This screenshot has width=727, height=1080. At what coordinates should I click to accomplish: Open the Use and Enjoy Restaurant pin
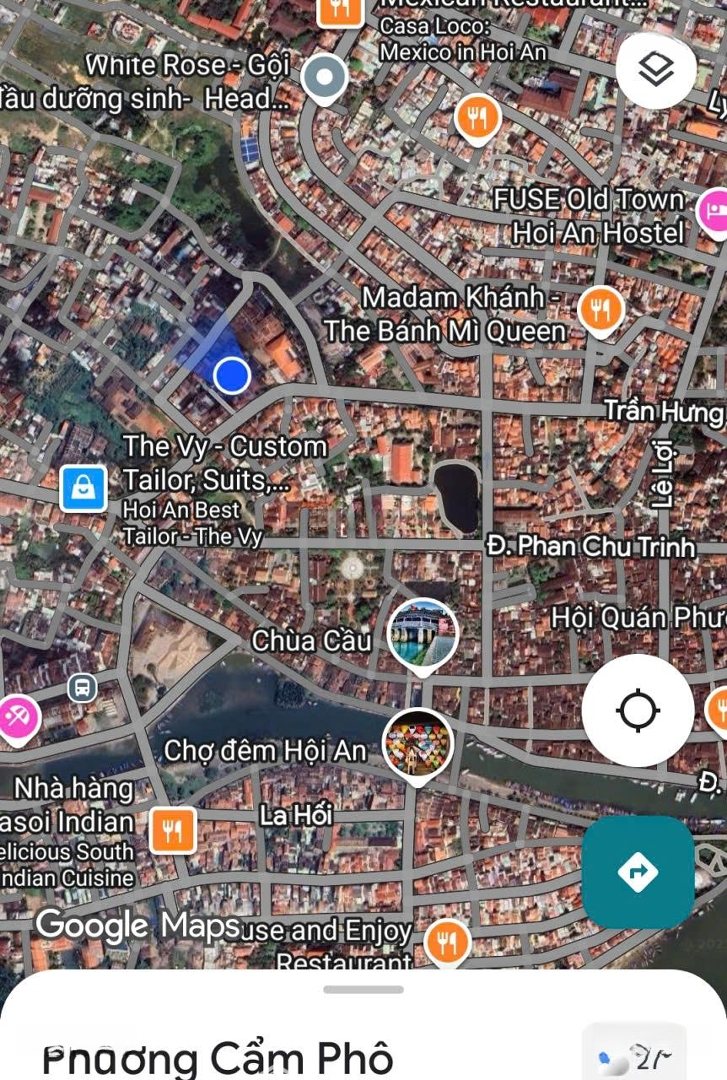pyautogui.click(x=447, y=942)
